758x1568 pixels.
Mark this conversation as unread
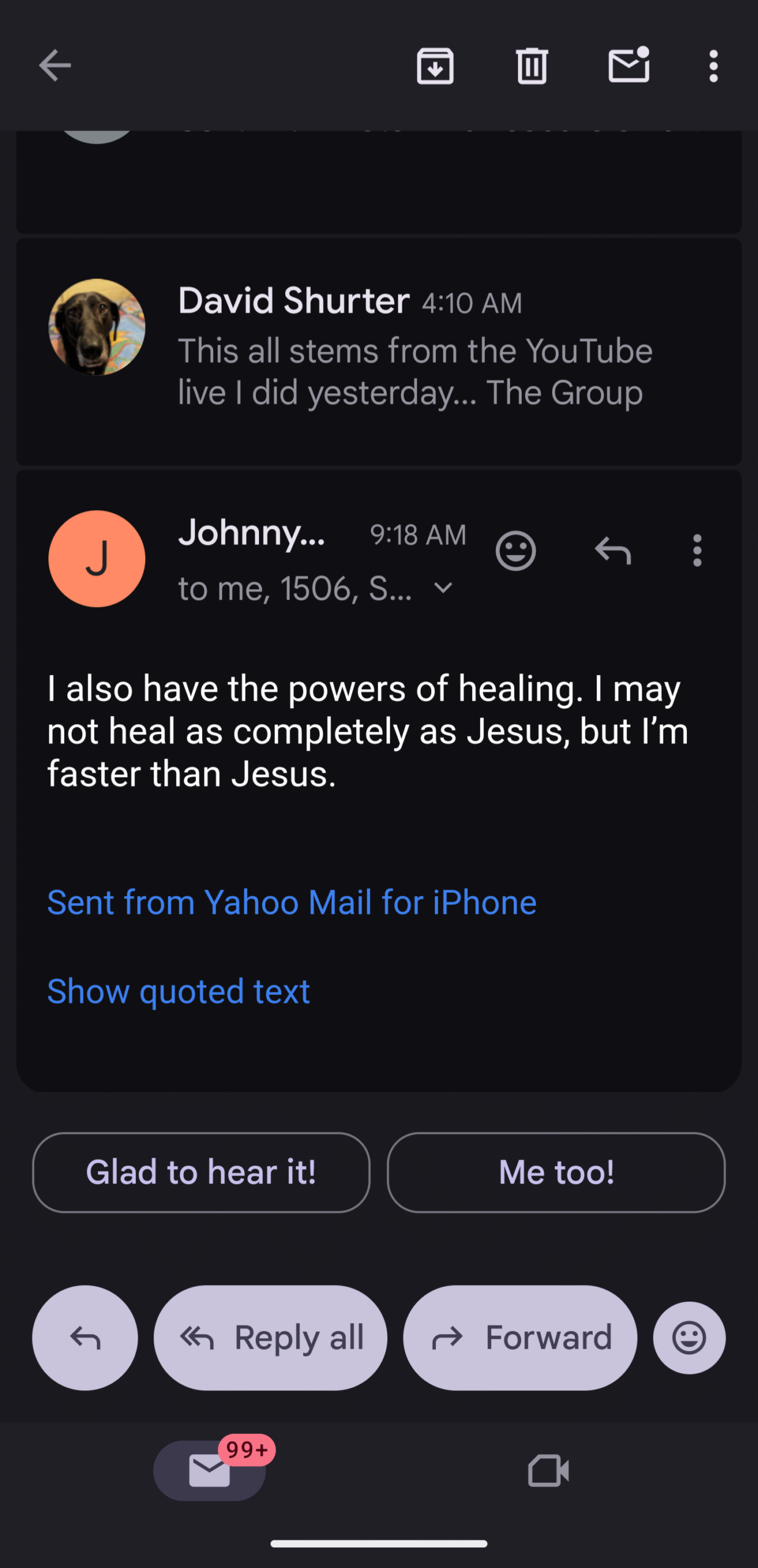tap(629, 64)
